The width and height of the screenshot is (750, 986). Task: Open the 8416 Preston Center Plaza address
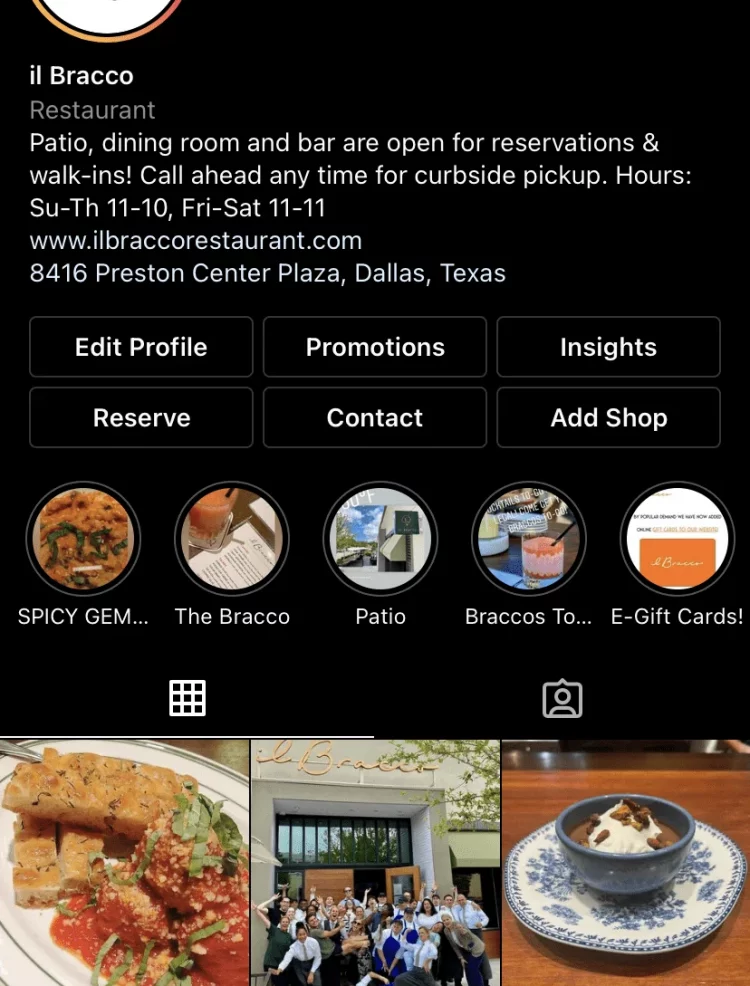tap(268, 273)
